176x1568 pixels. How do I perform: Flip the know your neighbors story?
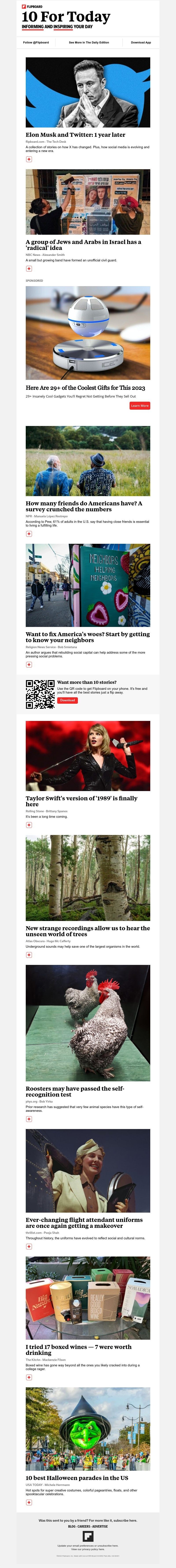point(29,665)
